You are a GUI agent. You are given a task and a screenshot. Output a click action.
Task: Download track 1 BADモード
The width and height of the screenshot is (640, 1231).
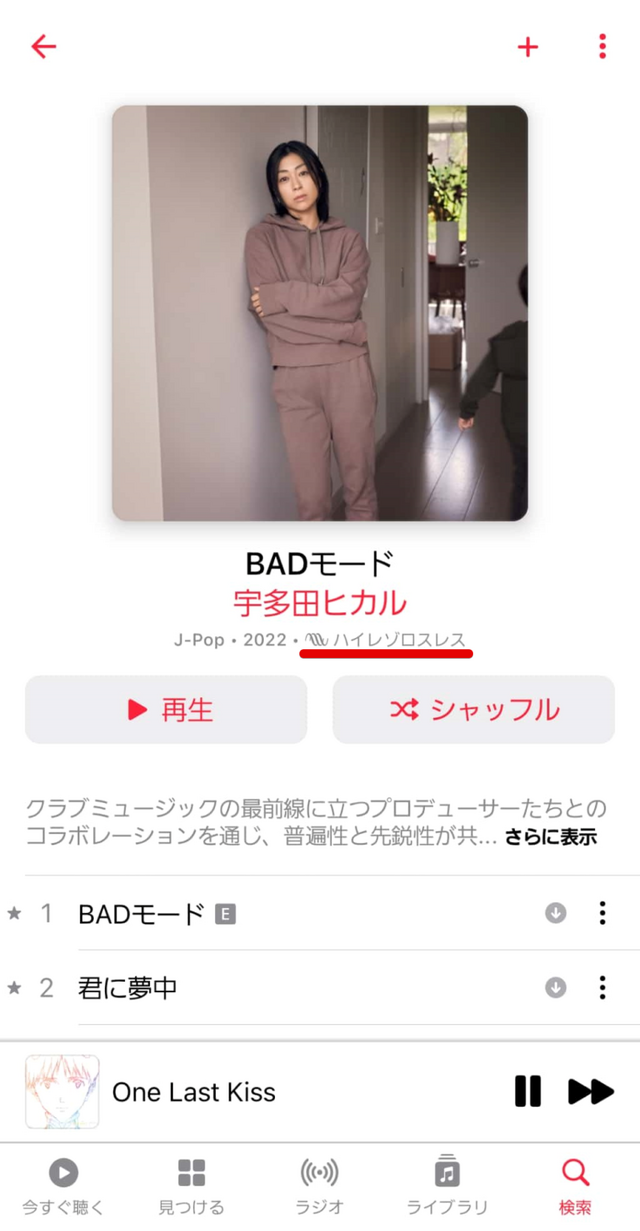pyautogui.click(x=556, y=913)
